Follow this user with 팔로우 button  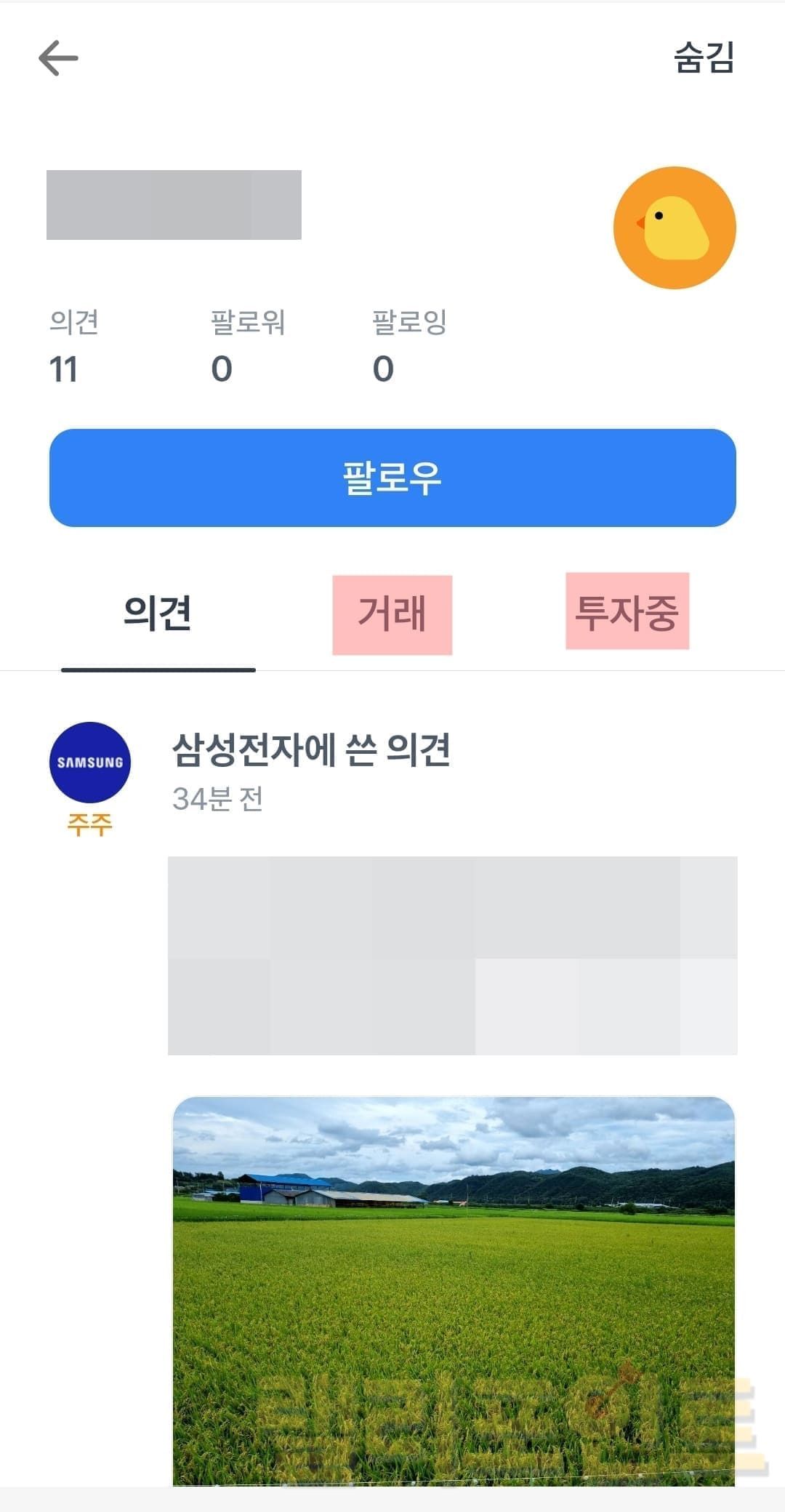point(392,478)
